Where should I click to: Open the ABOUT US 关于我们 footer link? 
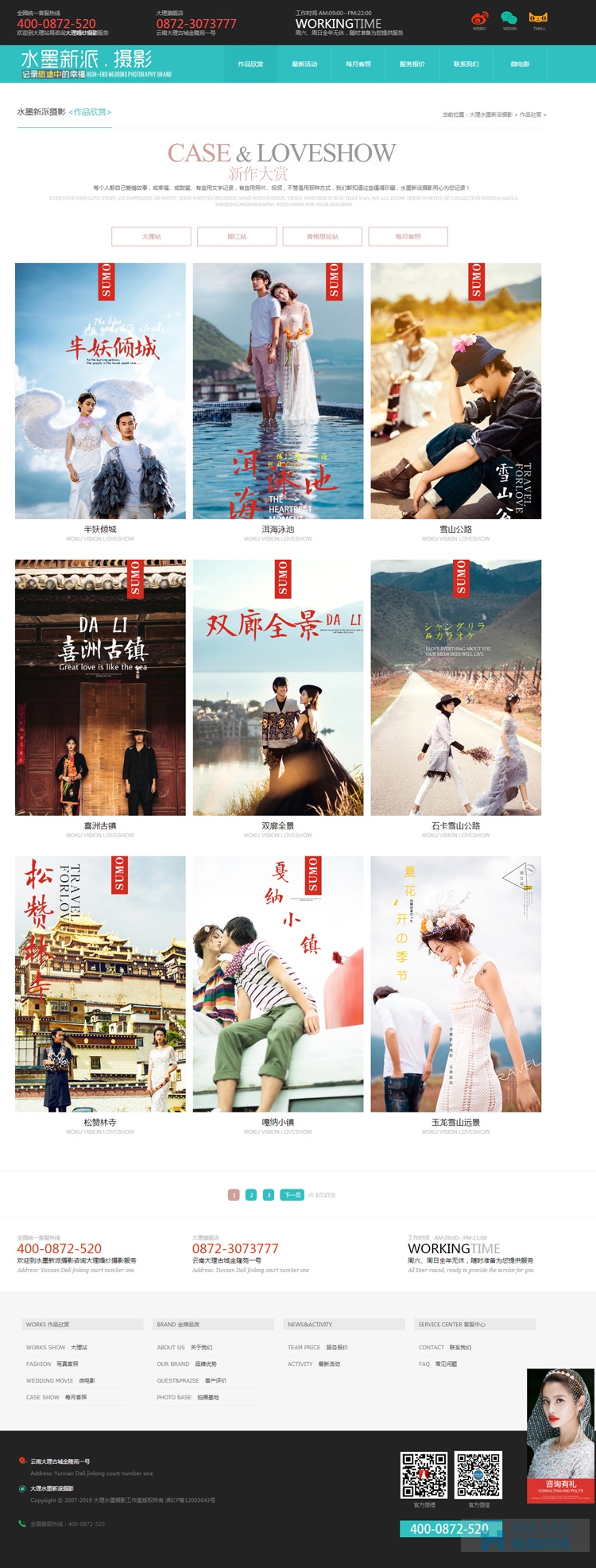(184, 1348)
